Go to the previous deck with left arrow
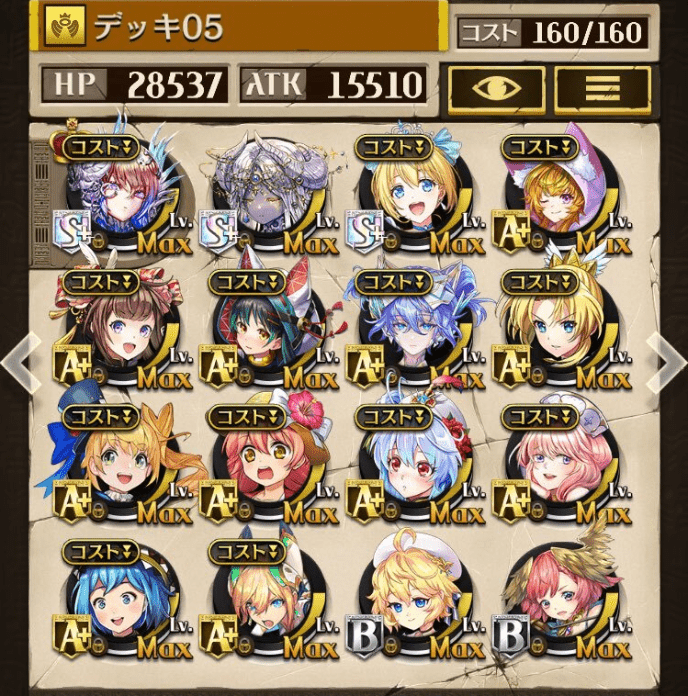The height and width of the screenshot is (696, 688). 20,360
